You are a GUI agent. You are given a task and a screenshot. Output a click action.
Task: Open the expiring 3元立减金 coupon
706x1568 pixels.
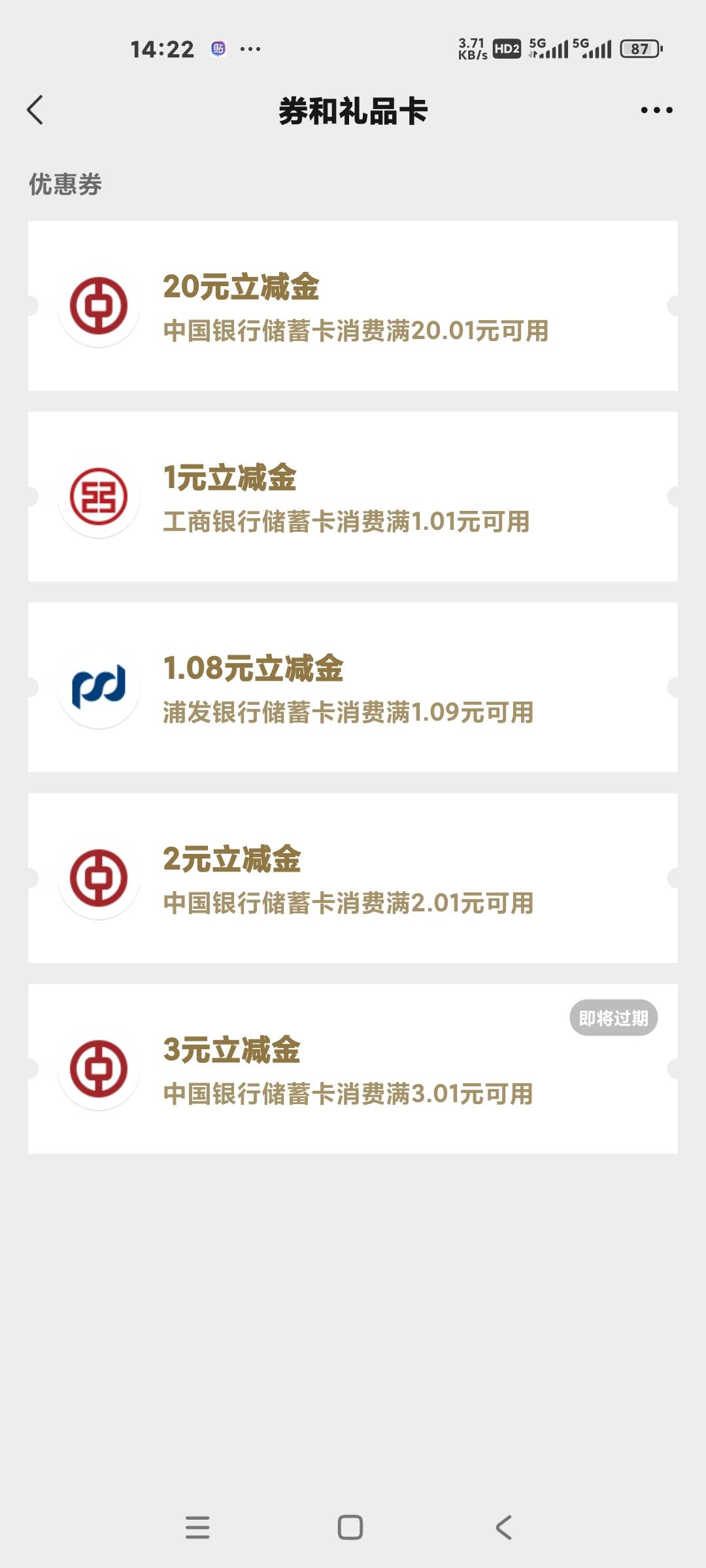353,1069
